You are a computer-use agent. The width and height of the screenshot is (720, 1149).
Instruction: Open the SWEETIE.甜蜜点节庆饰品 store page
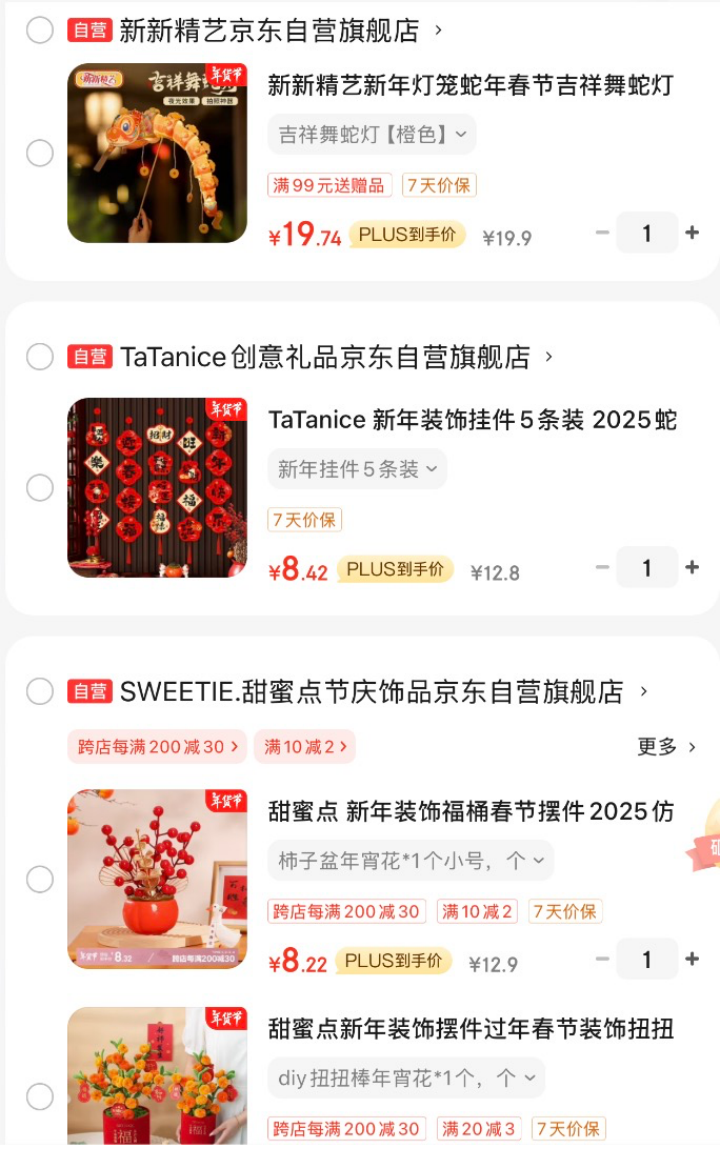371,692
